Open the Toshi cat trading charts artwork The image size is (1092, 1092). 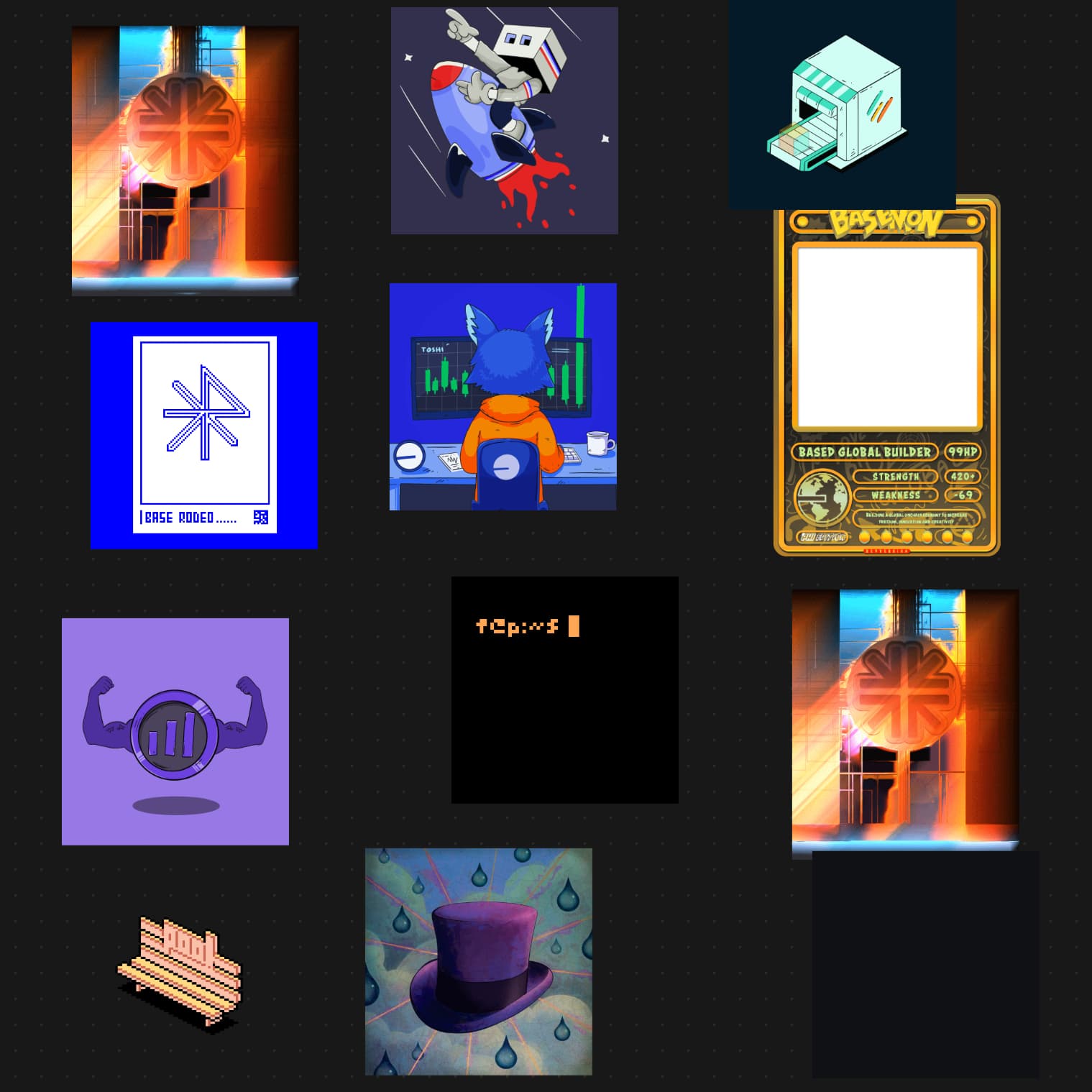[503, 397]
